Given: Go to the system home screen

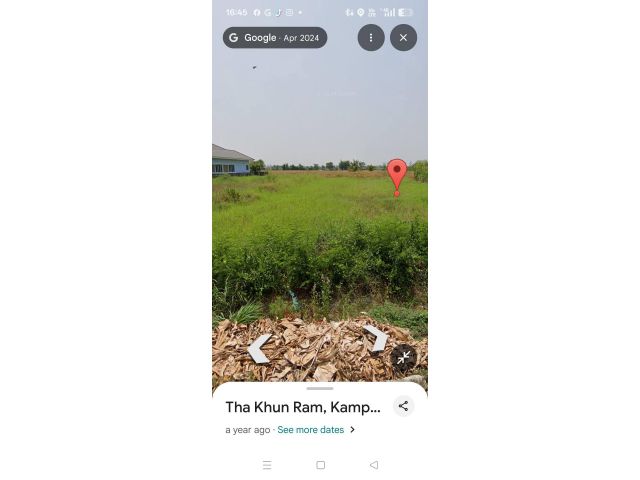Looking at the screenshot, I should pyautogui.click(x=320, y=465).
